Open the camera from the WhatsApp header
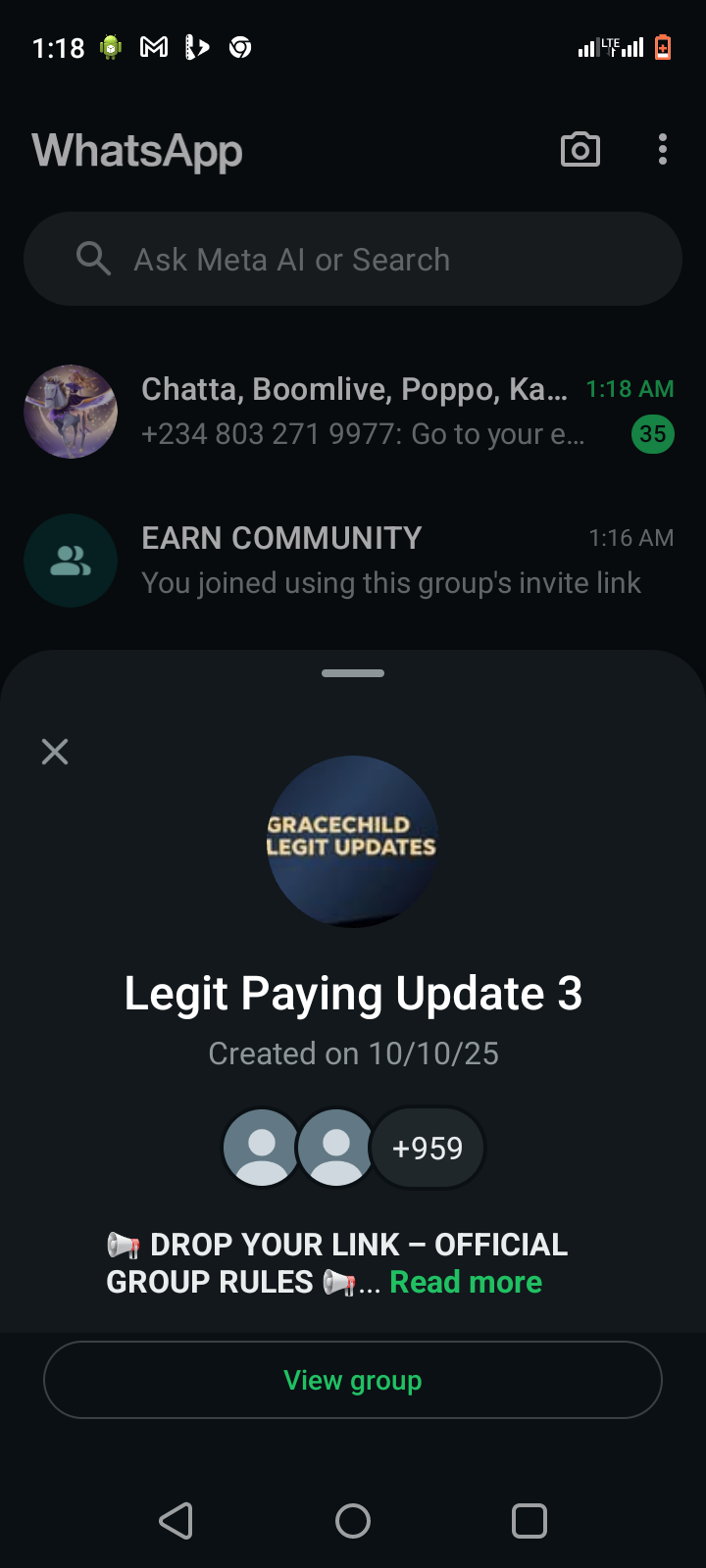The height and width of the screenshot is (1568, 706). tap(580, 150)
